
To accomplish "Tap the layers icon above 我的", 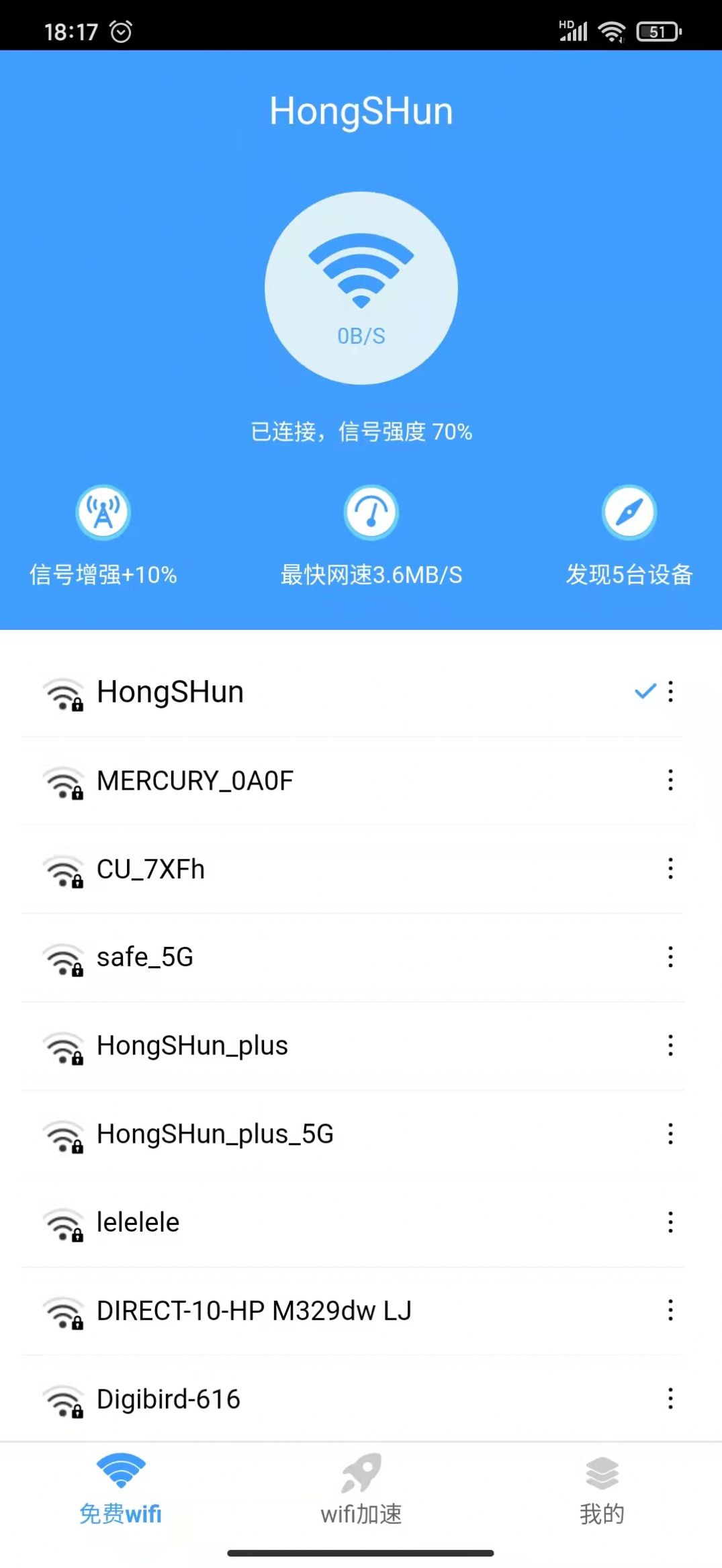I will pos(601,1474).
